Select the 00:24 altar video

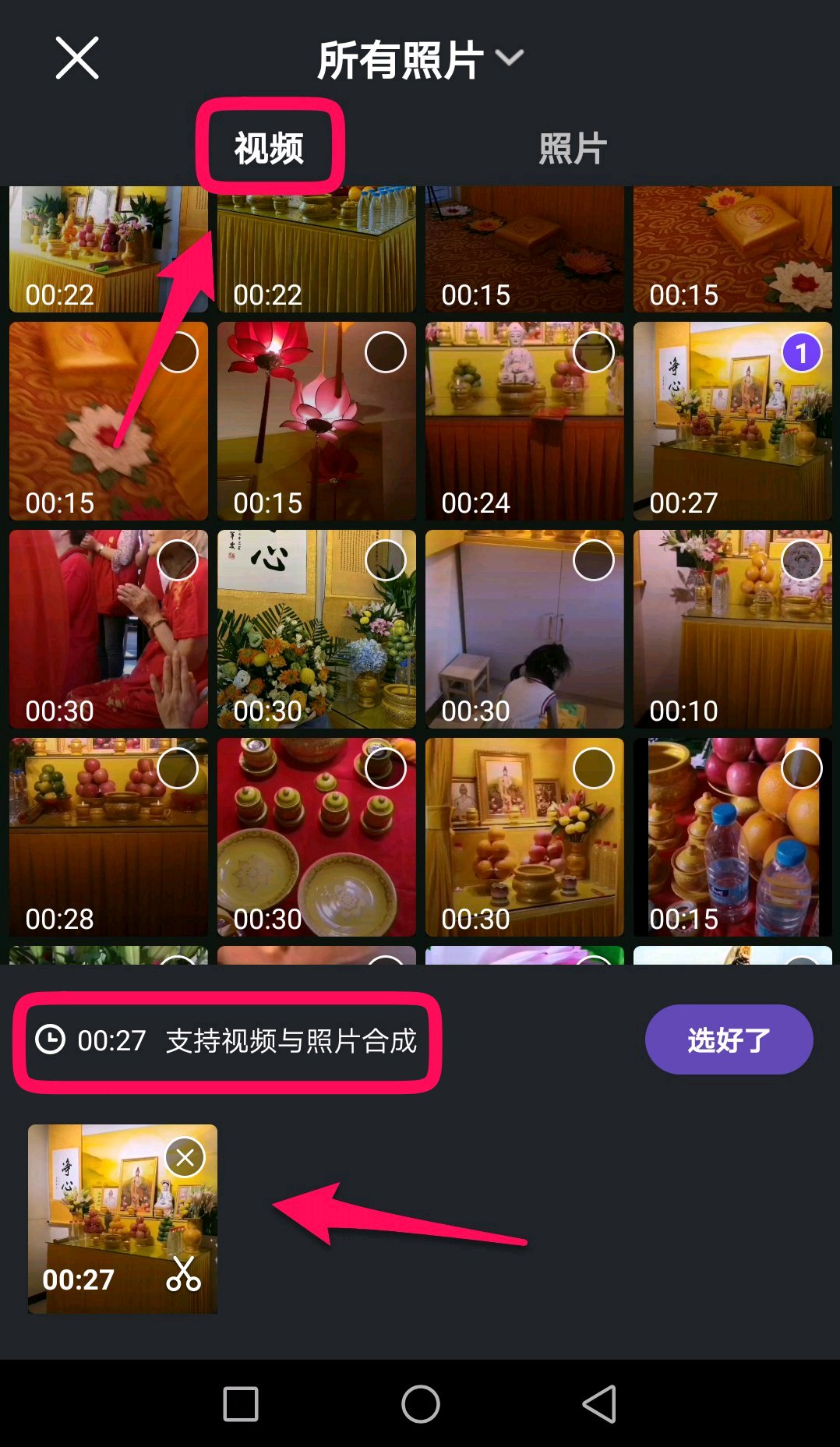pyautogui.click(x=593, y=353)
